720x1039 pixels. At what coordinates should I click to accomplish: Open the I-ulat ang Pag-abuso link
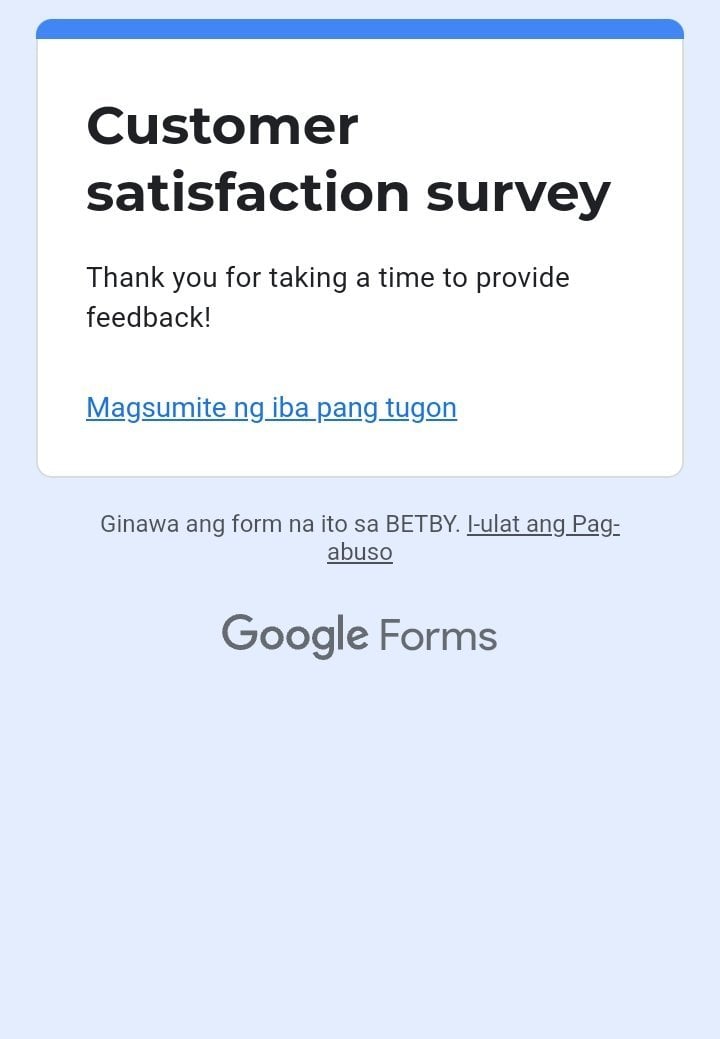pyautogui.click(x=543, y=524)
